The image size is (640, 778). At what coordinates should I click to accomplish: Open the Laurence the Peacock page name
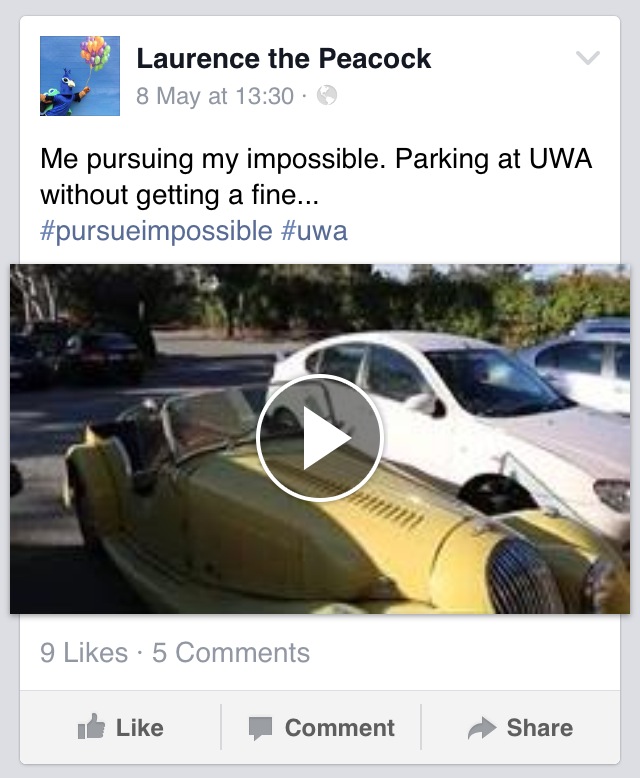pos(284,58)
